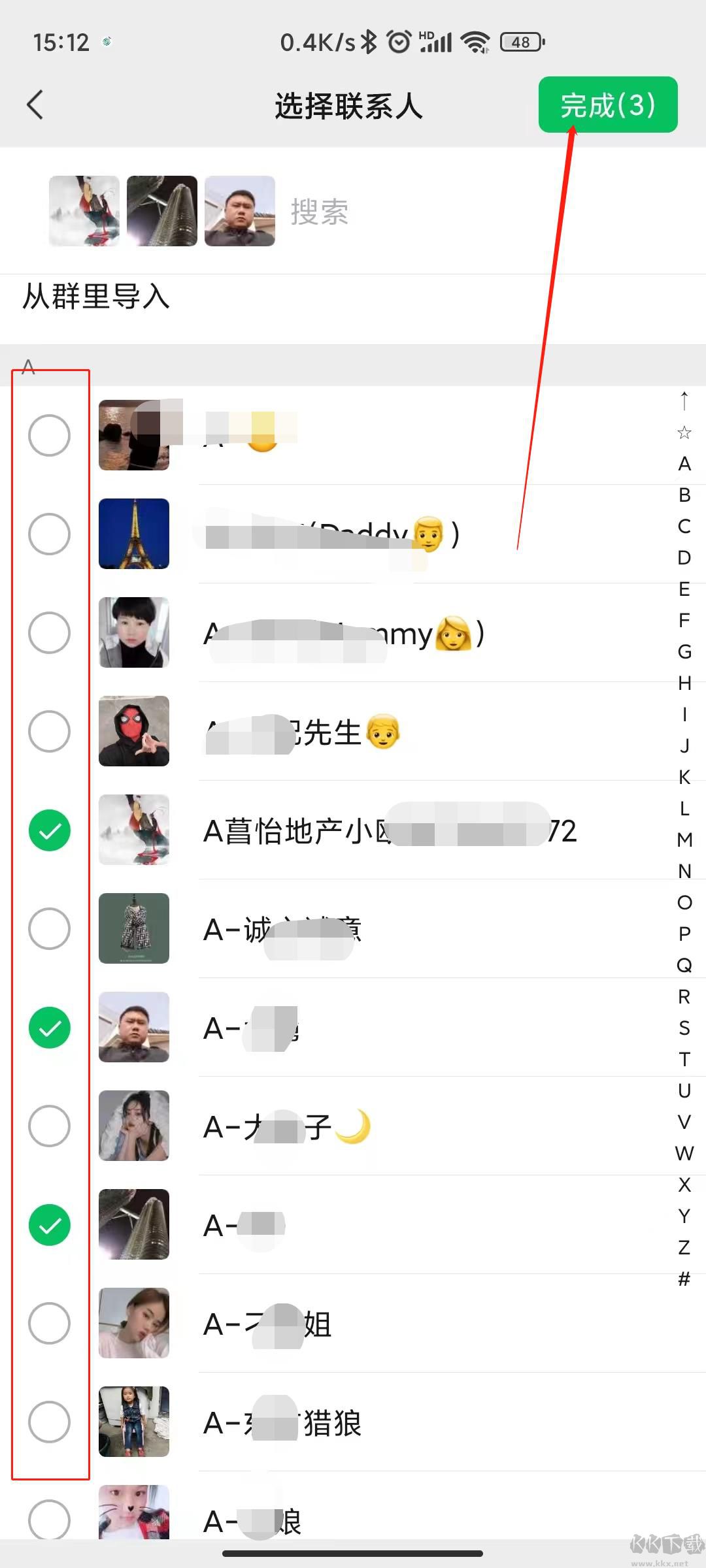Select the contact with the Daddy name
Image resolution: width=706 pixels, height=1568 pixels.
(50, 534)
